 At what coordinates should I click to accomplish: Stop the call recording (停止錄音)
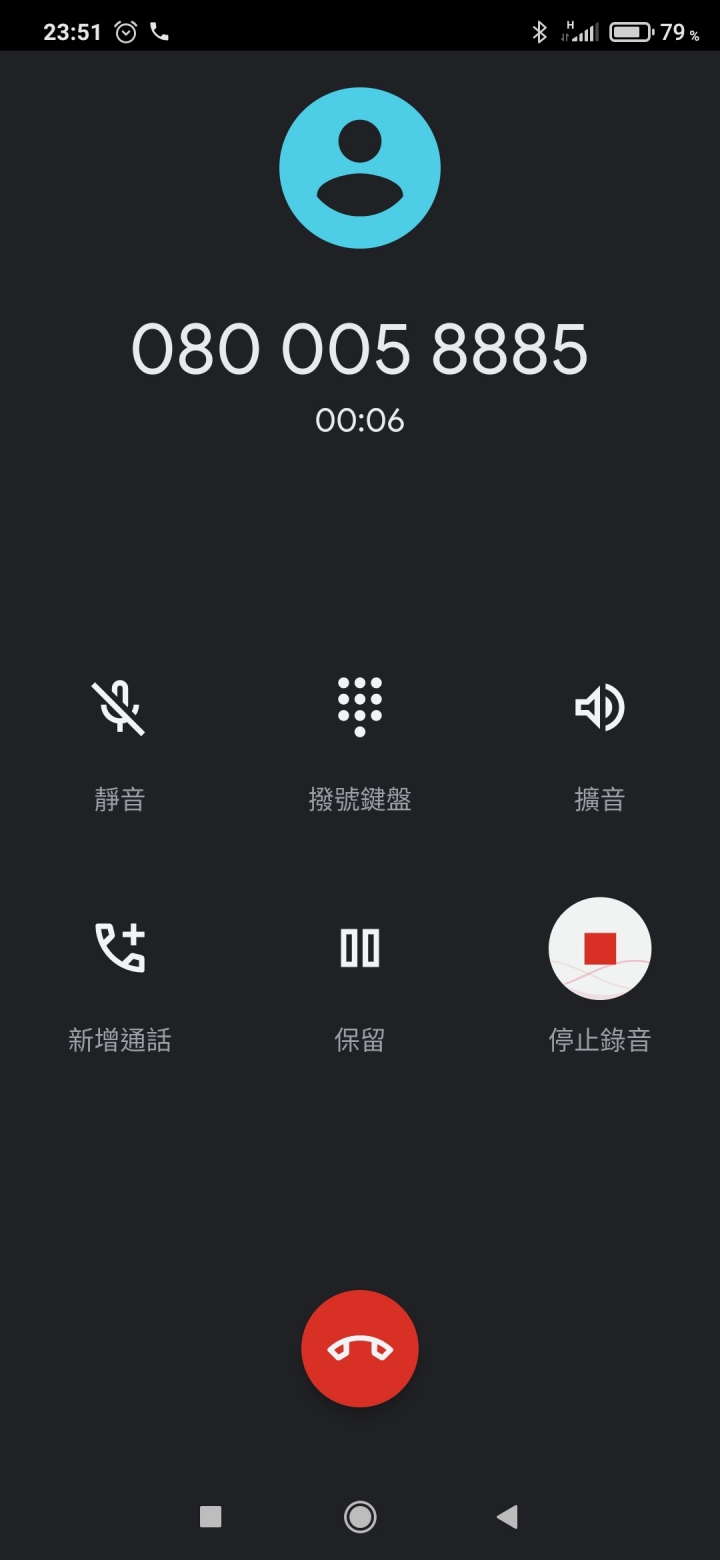[600, 948]
